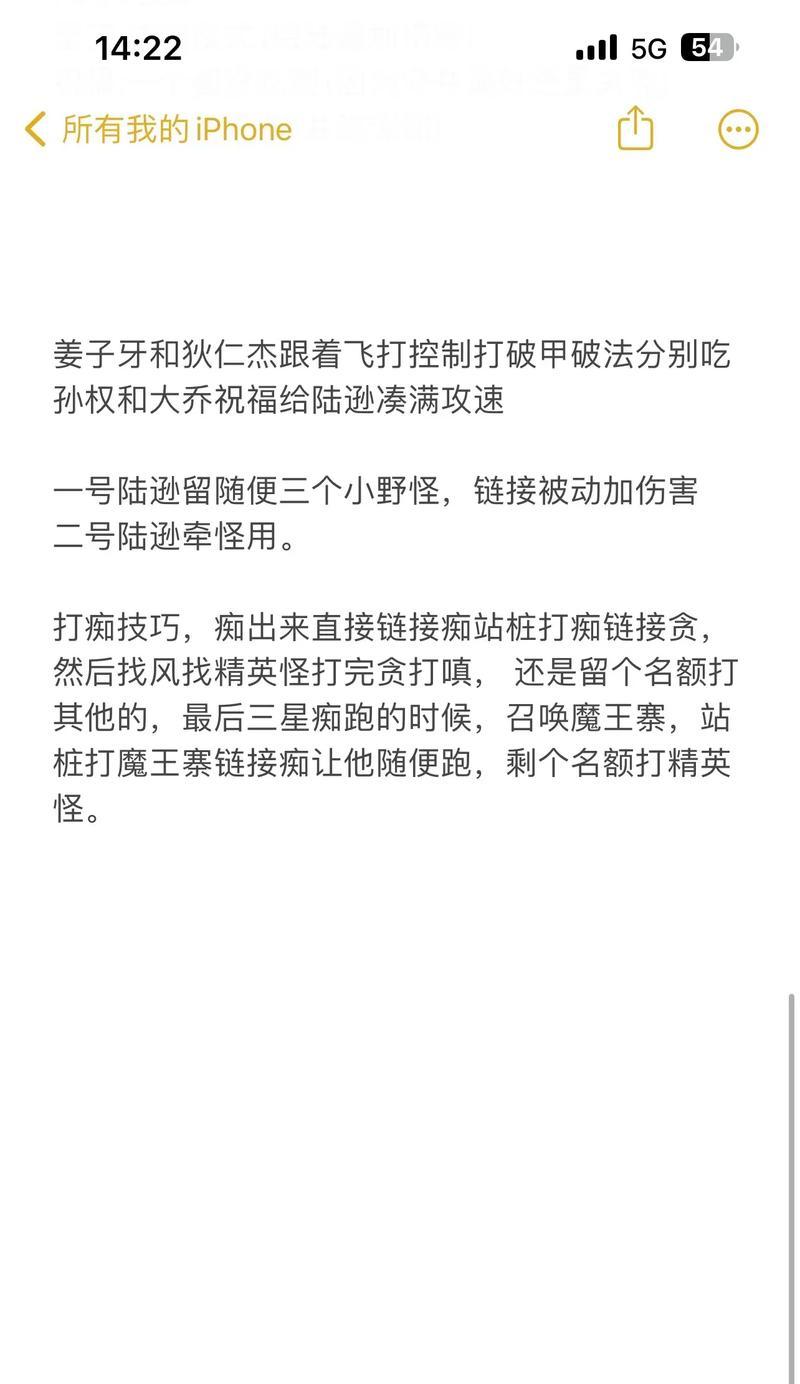The height and width of the screenshot is (1384, 800).
Task: Share this note
Action: point(635,128)
